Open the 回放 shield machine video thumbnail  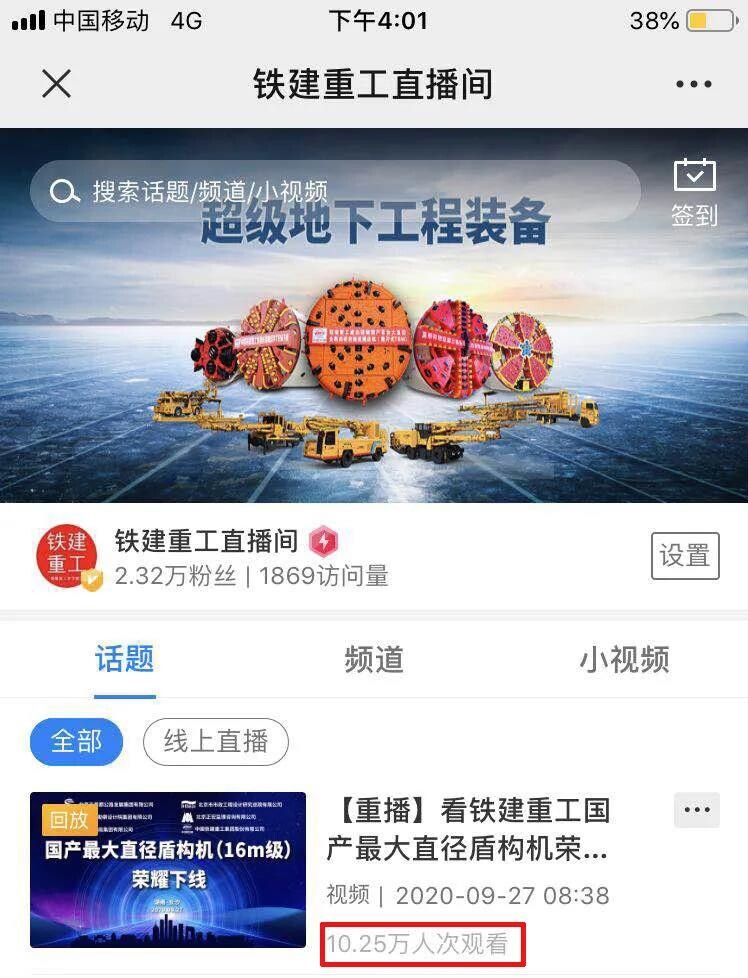click(x=168, y=869)
